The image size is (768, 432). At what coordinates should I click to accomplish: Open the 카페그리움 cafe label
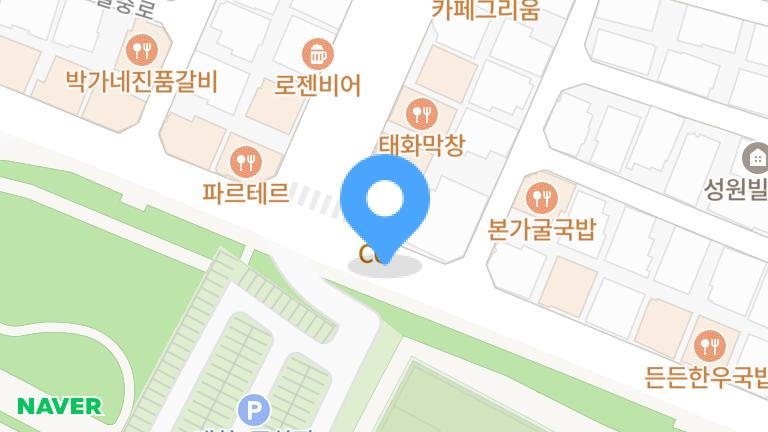pos(485,12)
